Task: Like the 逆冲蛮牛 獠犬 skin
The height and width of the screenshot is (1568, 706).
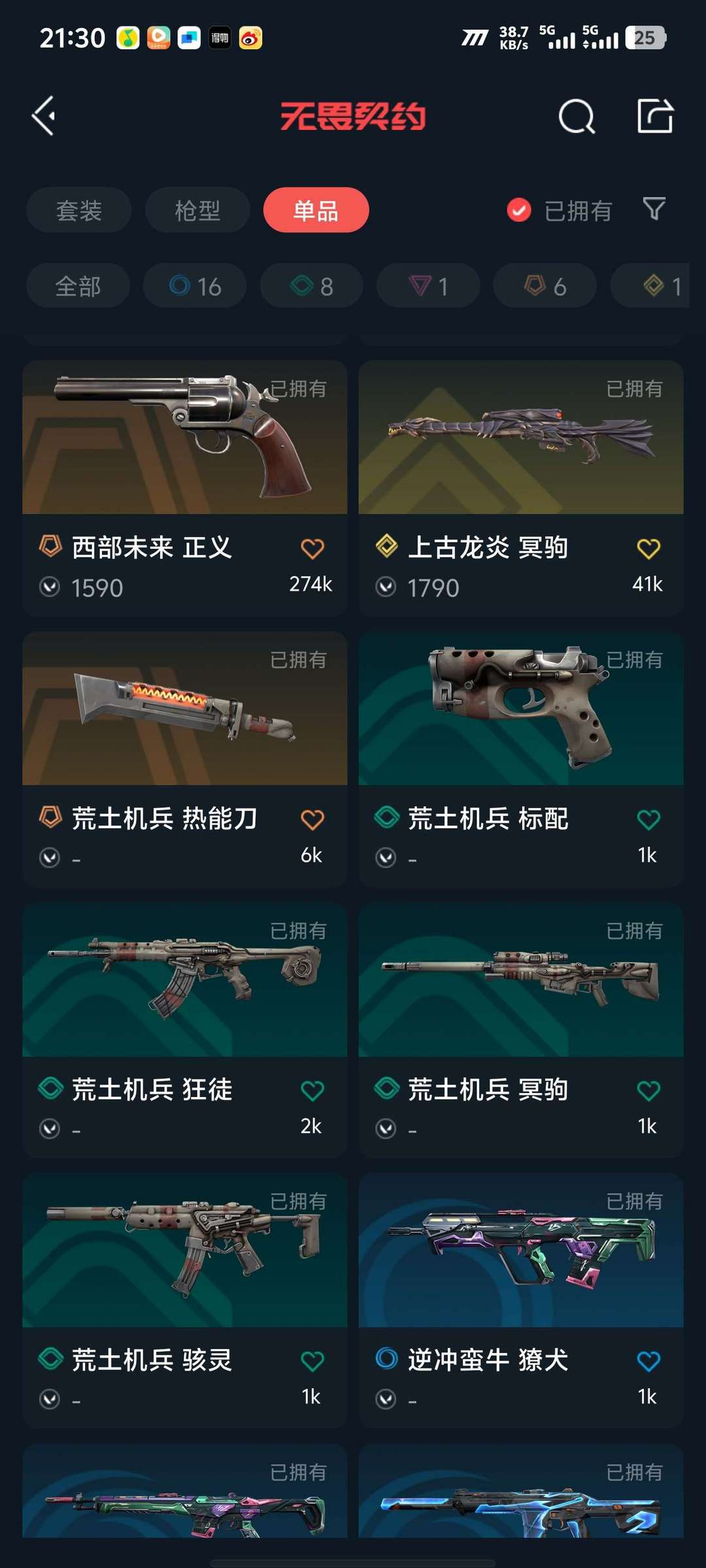Action: [x=648, y=1362]
